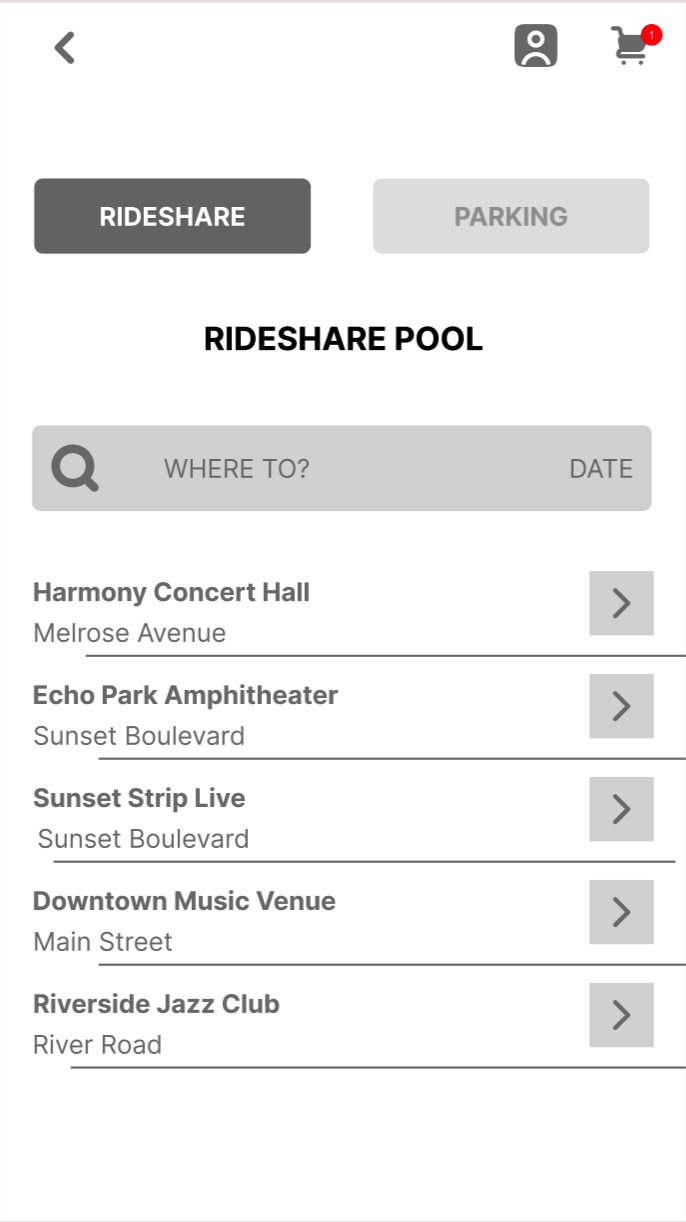Image resolution: width=686 pixels, height=1222 pixels.
Task: Choose Sunset Strip Live venue
Action: pos(621,809)
